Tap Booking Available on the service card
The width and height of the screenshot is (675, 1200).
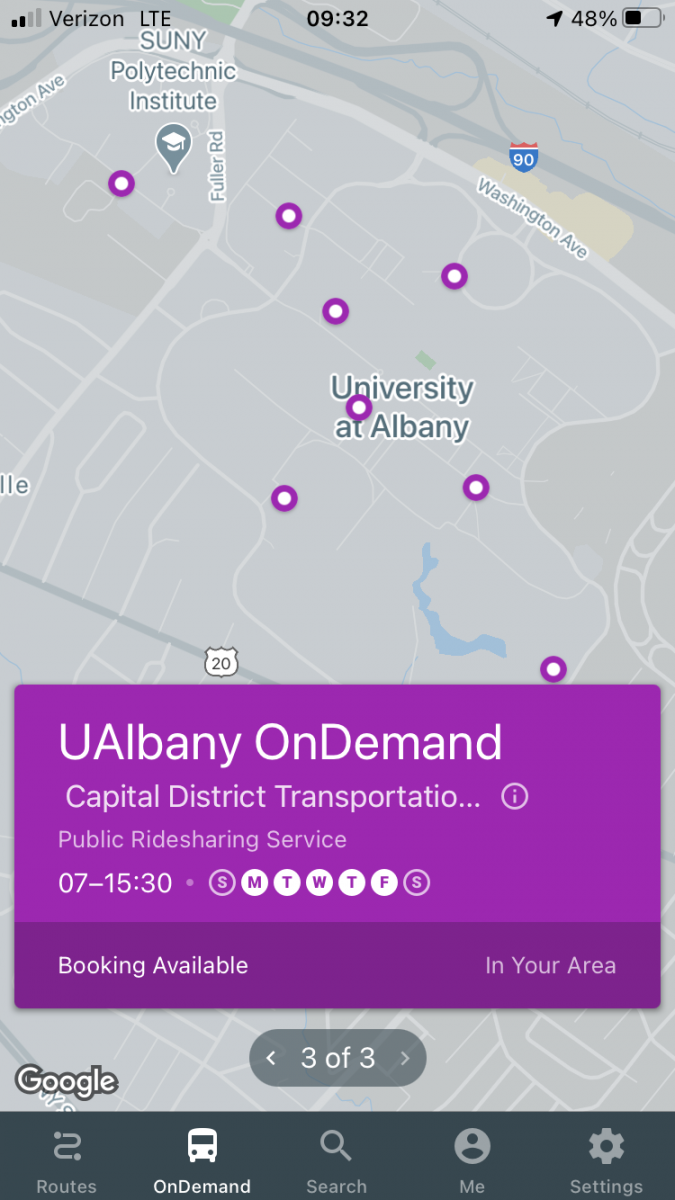(153, 965)
